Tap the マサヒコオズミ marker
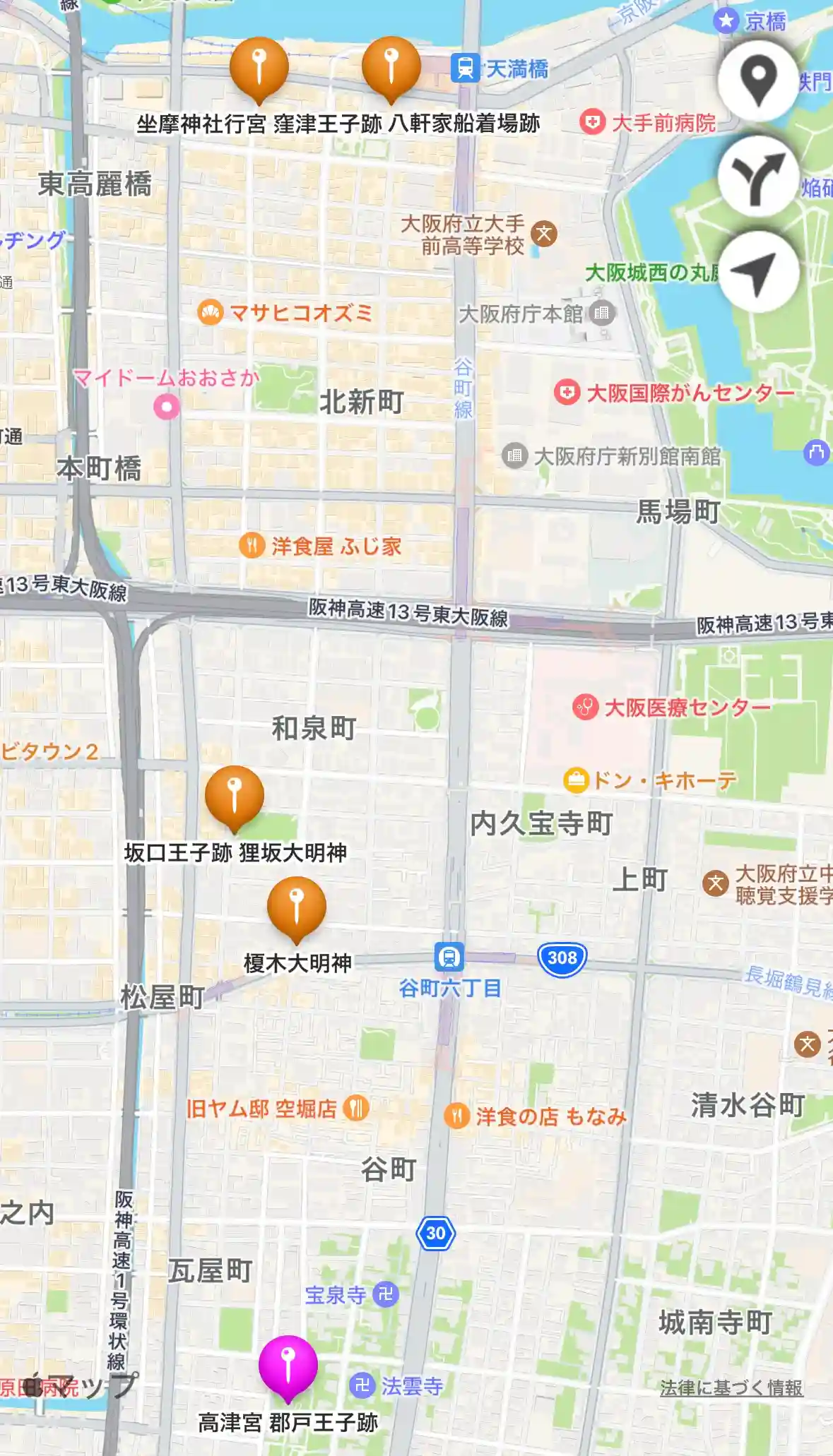The height and width of the screenshot is (1456, 833). (x=211, y=312)
